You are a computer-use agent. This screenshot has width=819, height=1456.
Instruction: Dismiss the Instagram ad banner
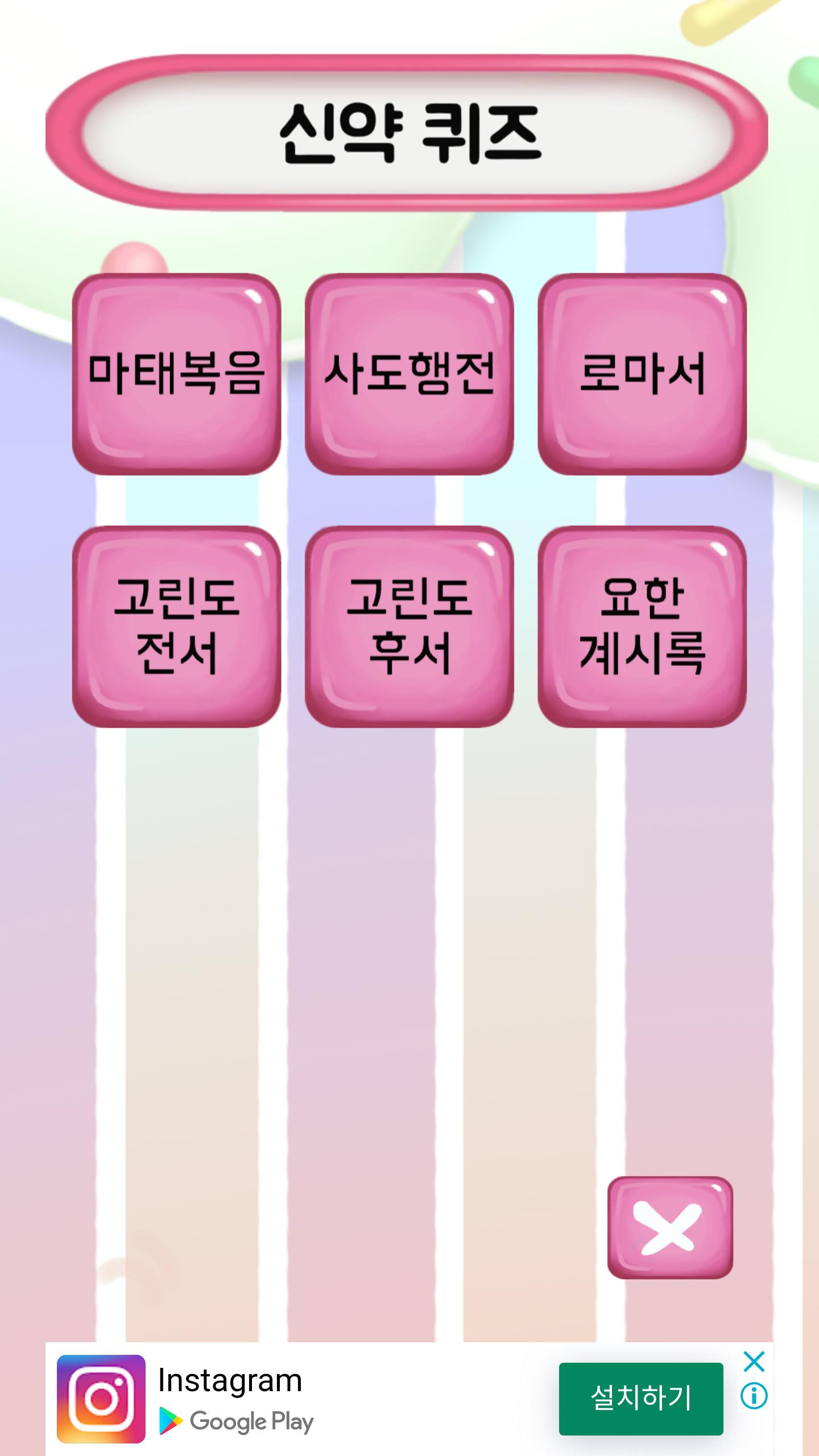[x=754, y=1362]
